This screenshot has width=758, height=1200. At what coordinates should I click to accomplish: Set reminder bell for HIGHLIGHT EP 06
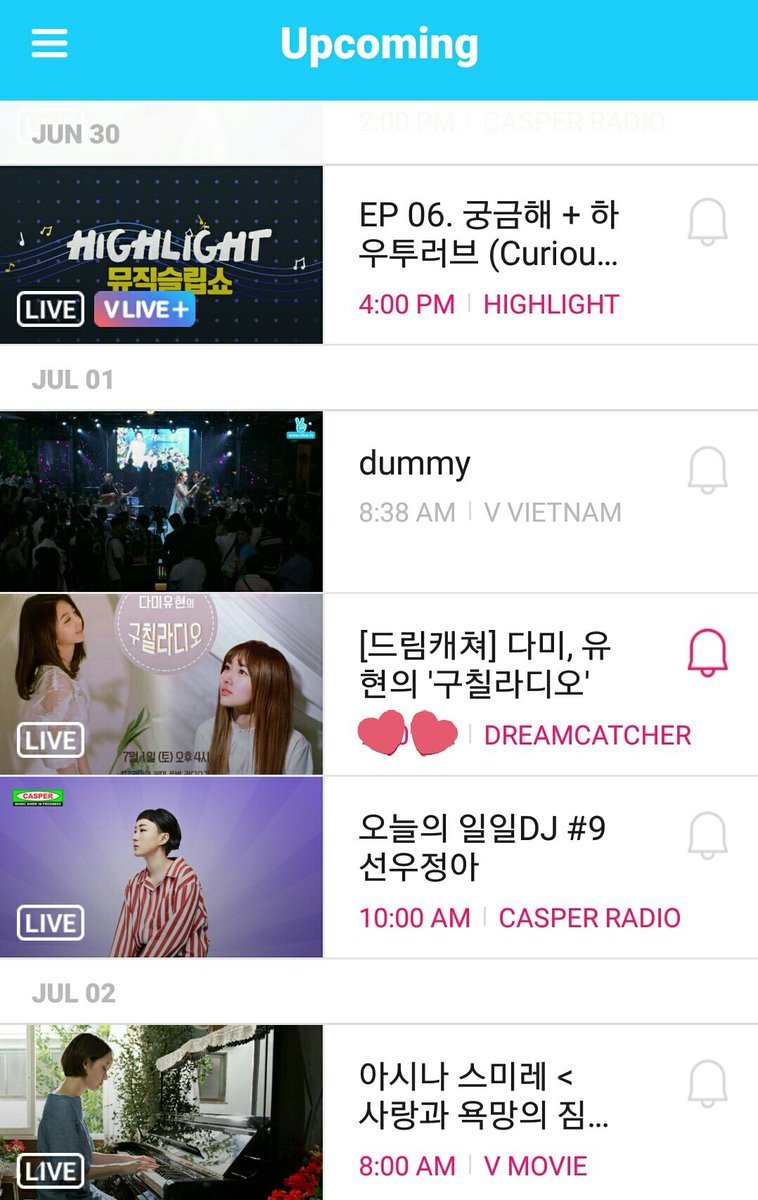(x=707, y=221)
